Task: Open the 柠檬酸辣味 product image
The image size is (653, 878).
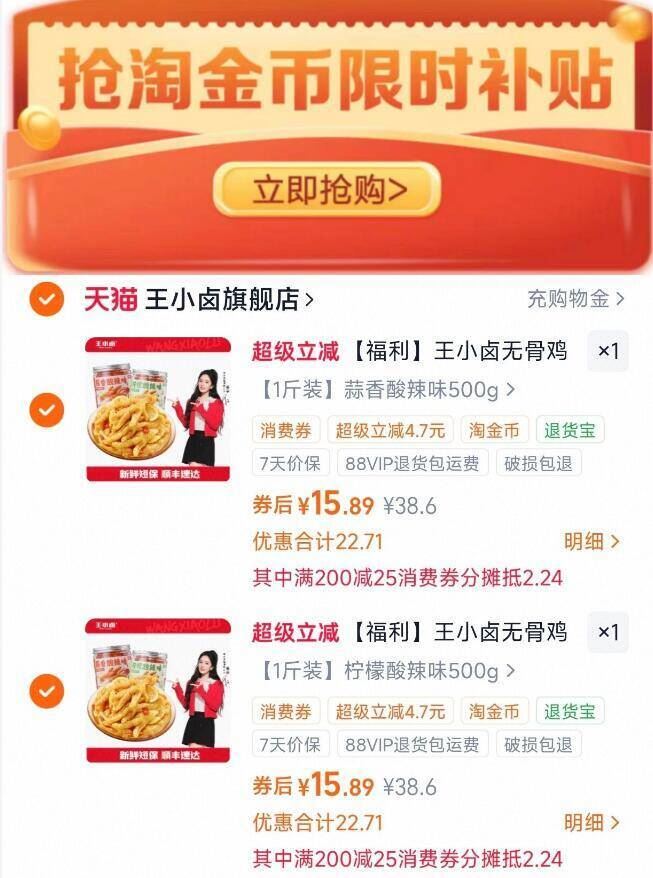Action: pyautogui.click(x=158, y=691)
